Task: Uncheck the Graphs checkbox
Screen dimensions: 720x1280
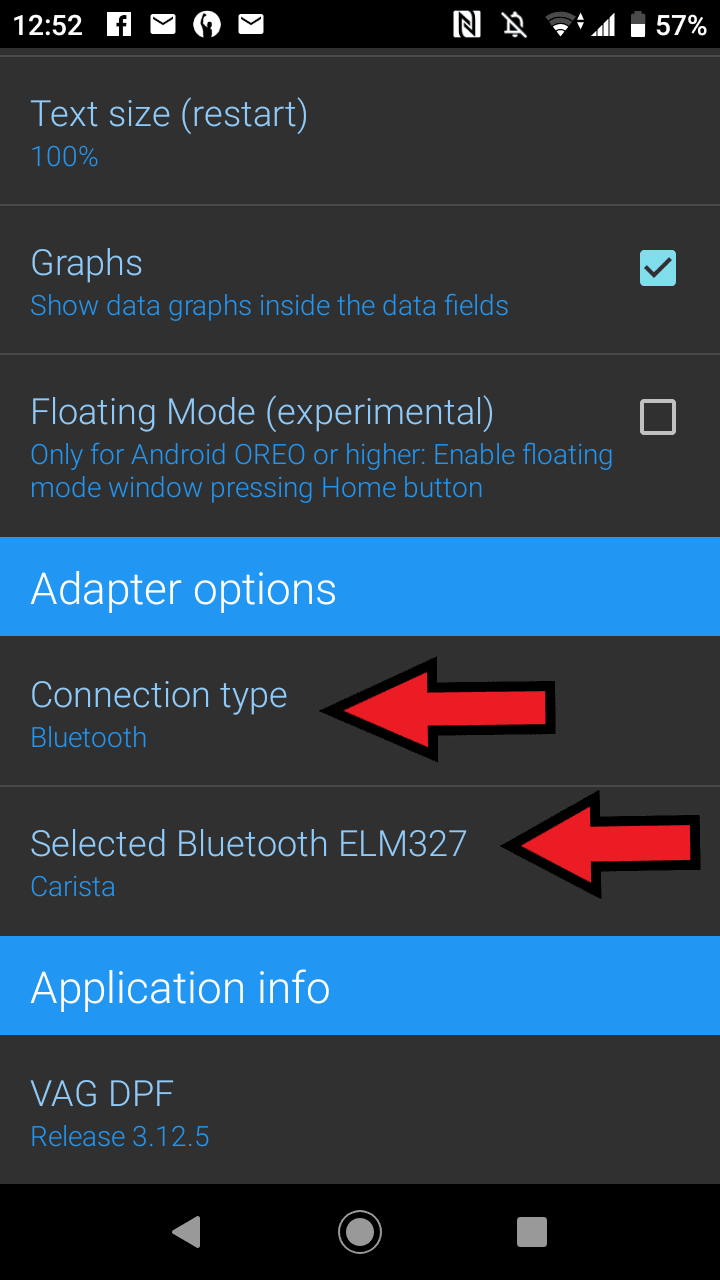Action: 657,268
